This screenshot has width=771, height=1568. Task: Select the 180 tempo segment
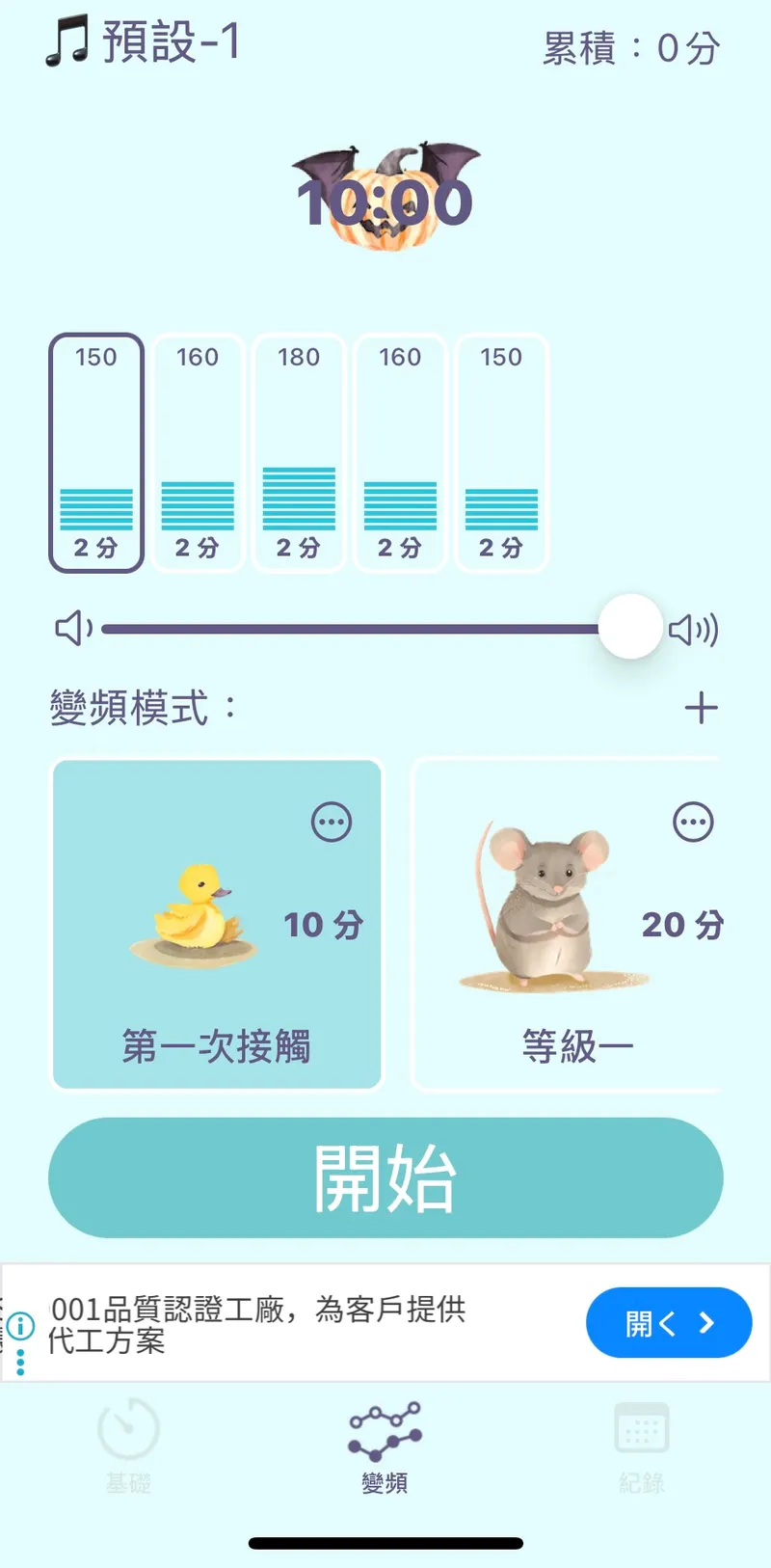tap(299, 453)
